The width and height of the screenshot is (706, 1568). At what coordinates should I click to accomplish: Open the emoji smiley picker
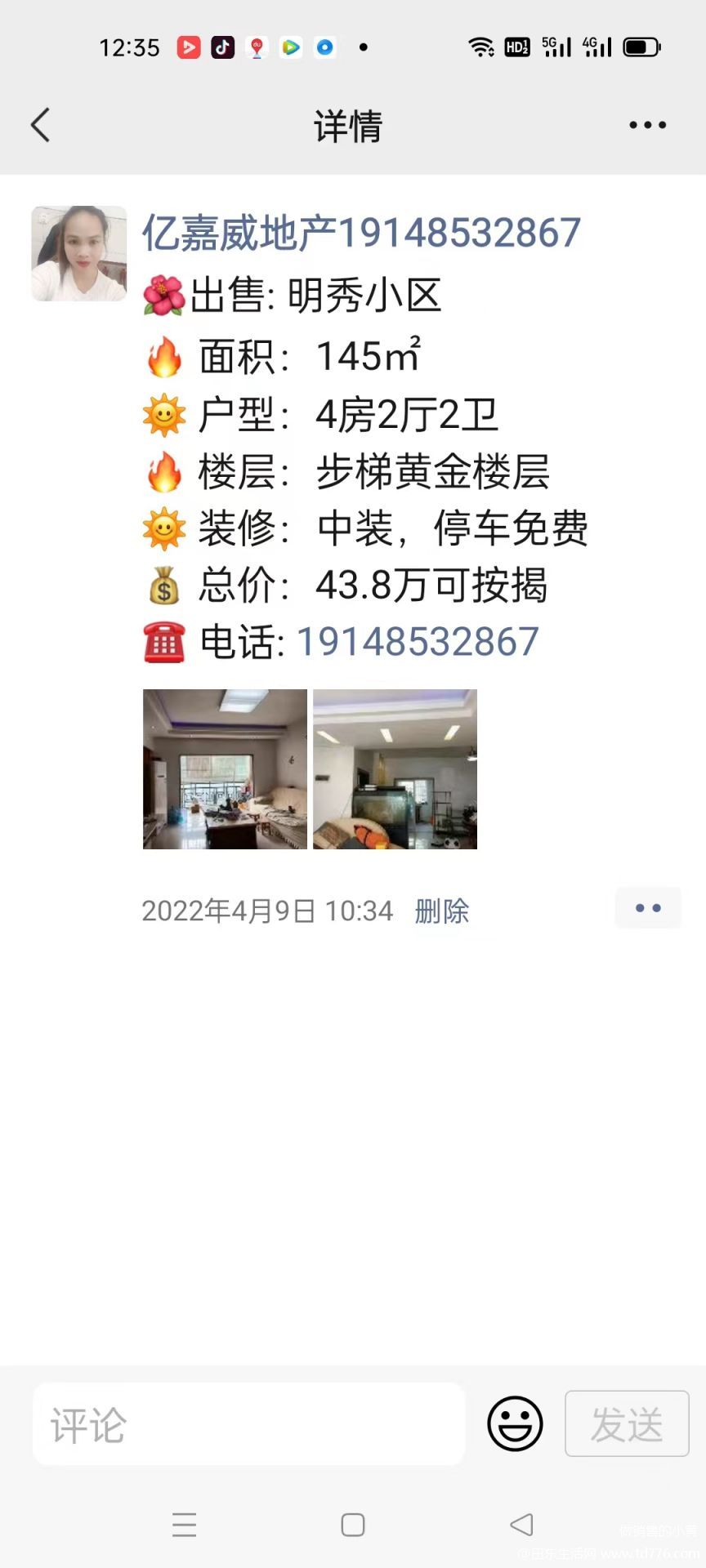pyautogui.click(x=515, y=1423)
